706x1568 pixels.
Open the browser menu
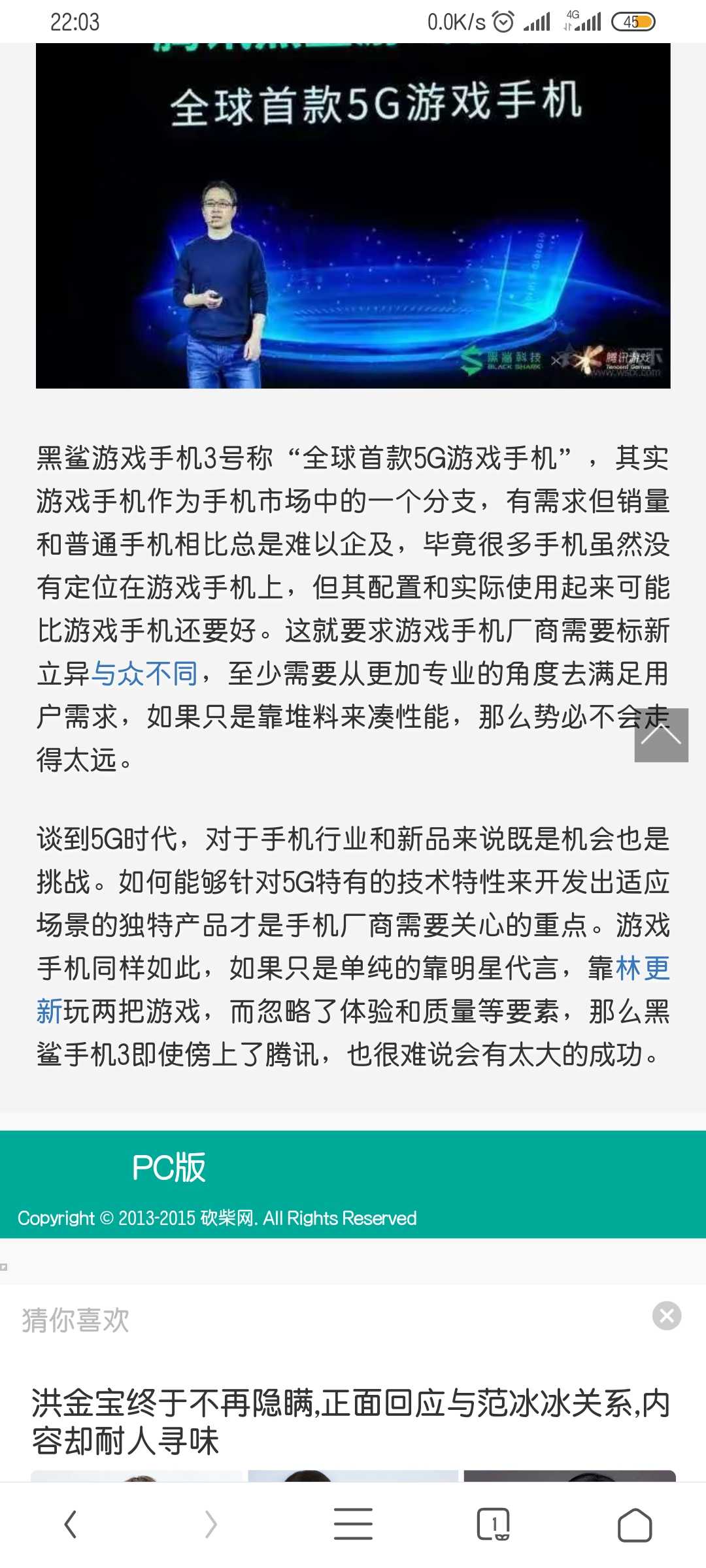(353, 1525)
